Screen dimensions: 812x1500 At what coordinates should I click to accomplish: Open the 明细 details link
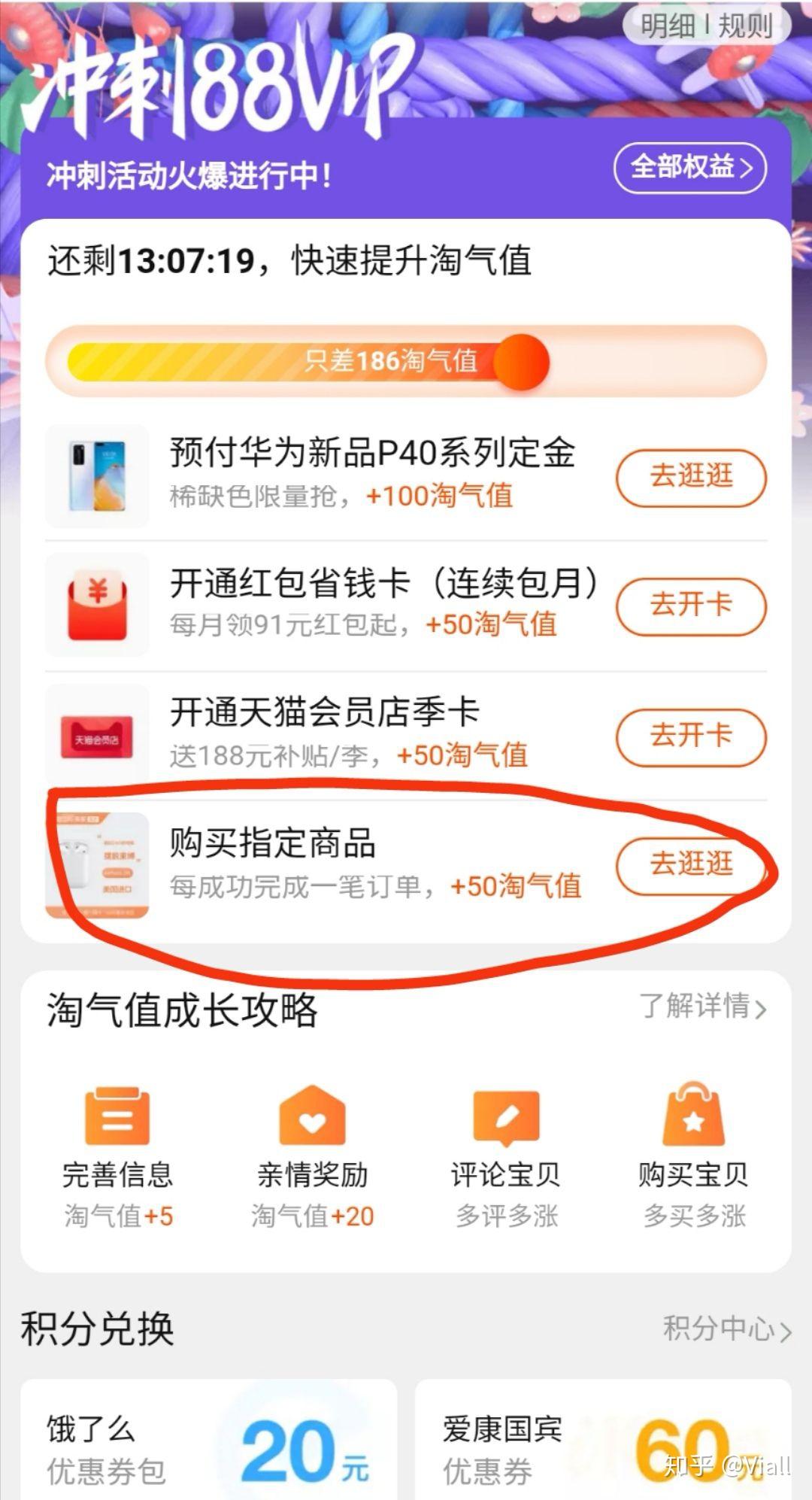point(668,27)
